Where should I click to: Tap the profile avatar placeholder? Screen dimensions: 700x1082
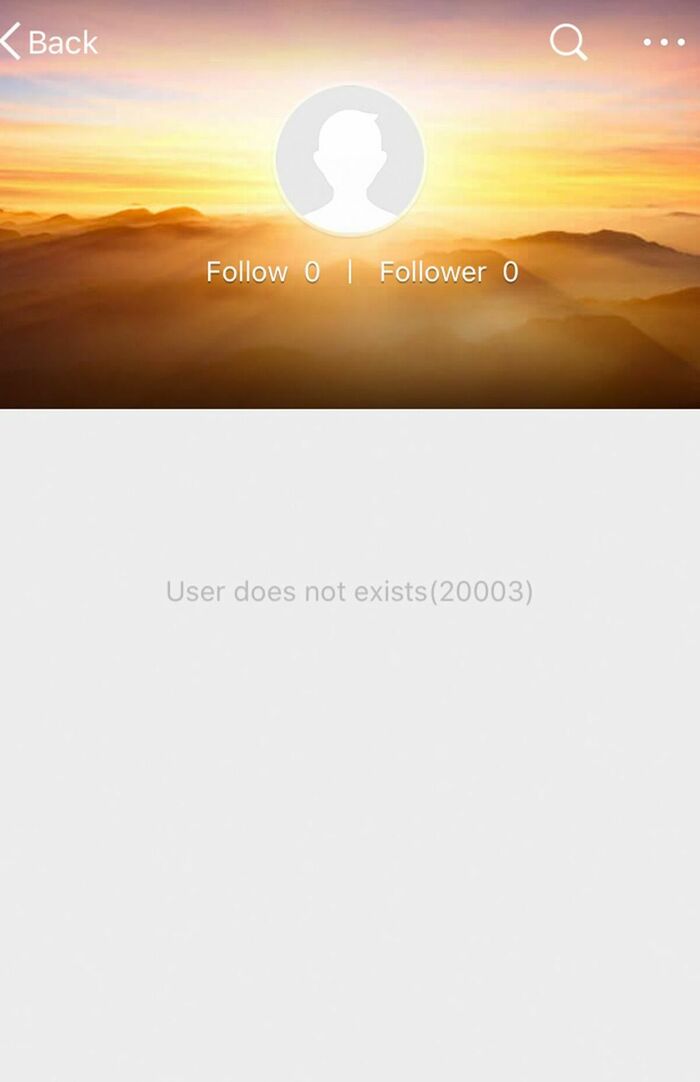[x=350, y=160]
